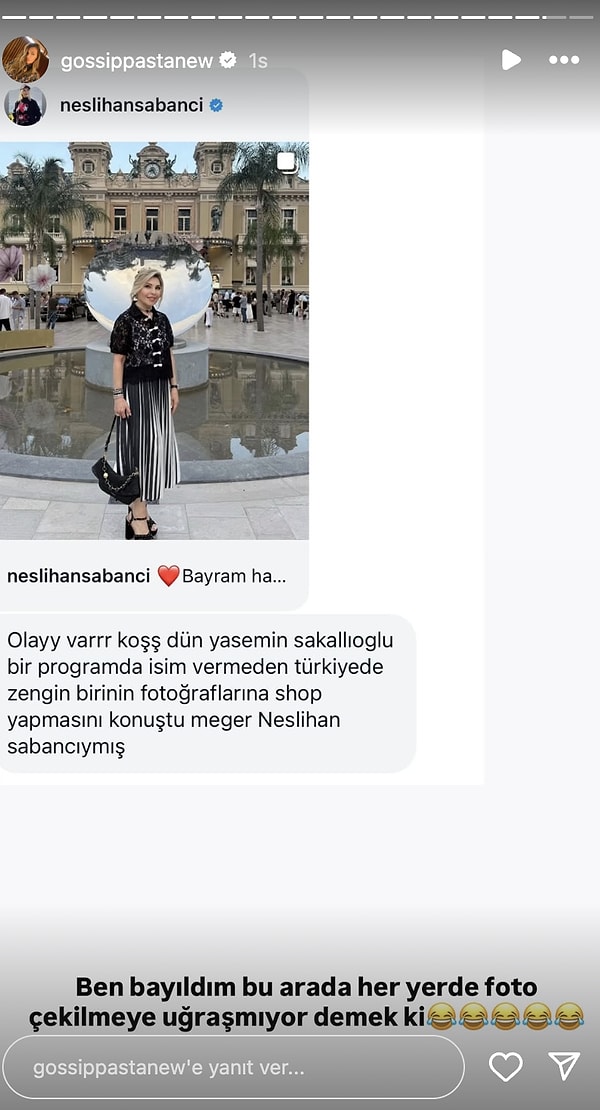Open the shared neslihansabanci post
The height and width of the screenshot is (1110, 600).
(x=154, y=340)
